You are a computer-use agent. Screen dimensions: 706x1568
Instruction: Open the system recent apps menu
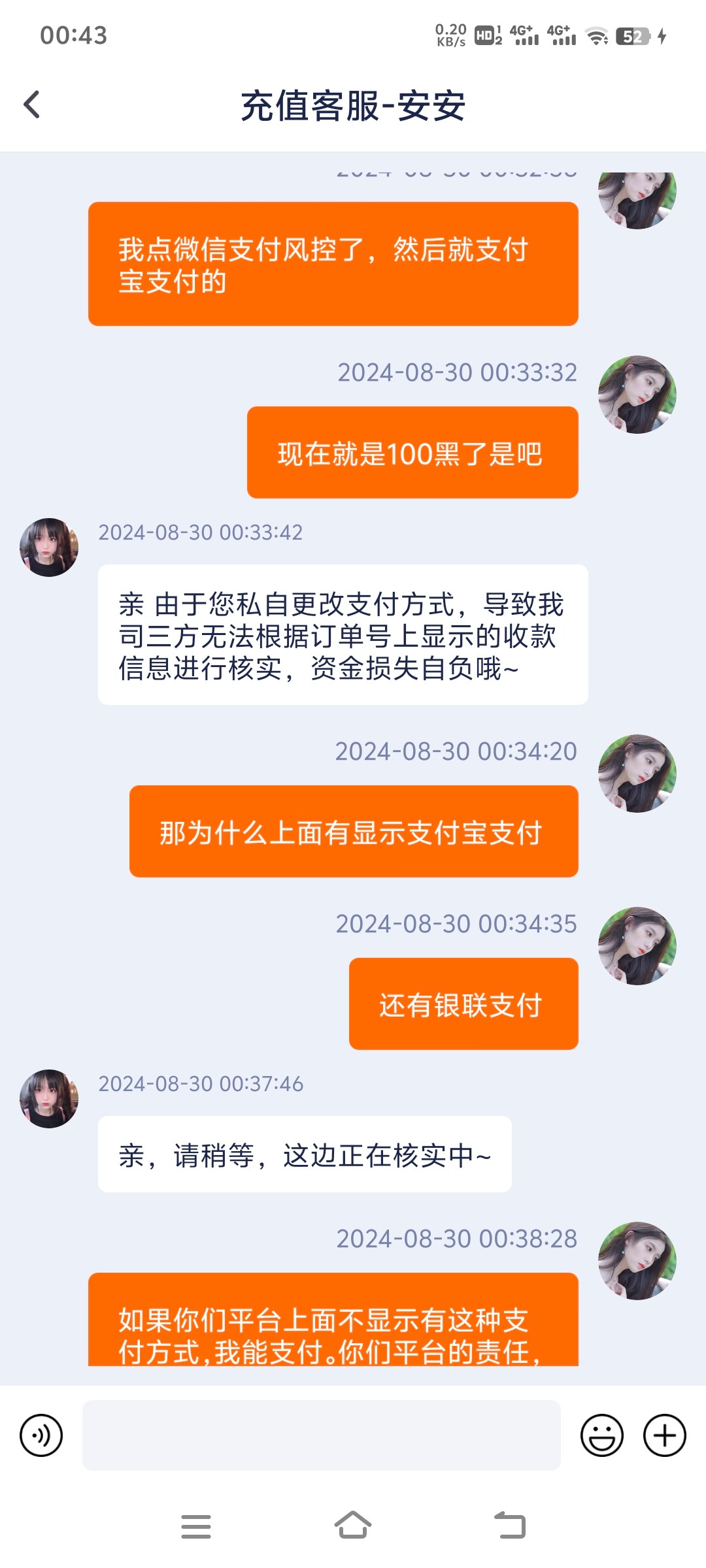pos(196,1526)
